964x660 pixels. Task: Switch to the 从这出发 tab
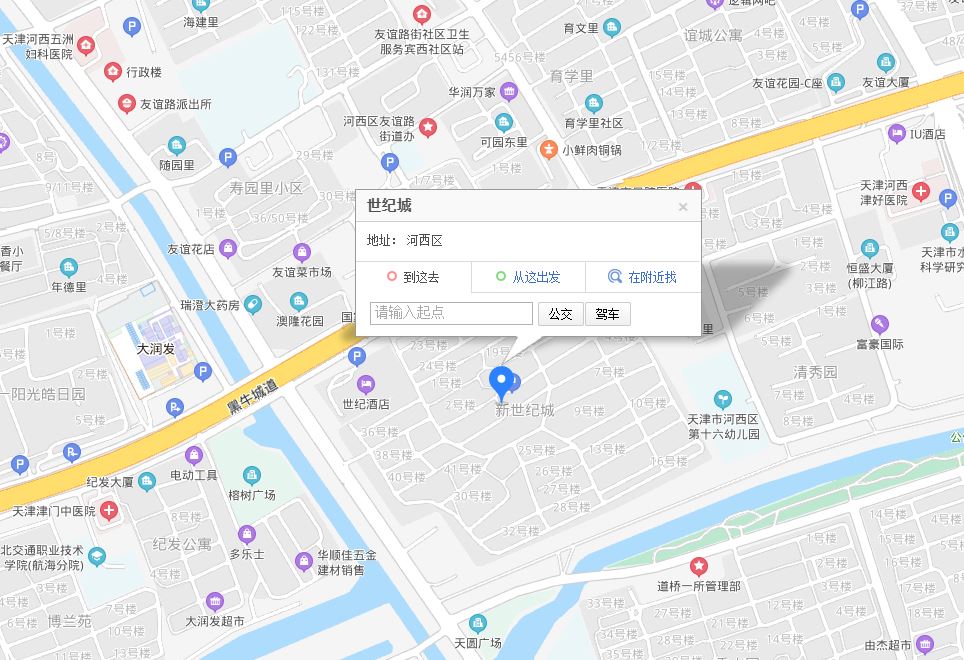528,277
